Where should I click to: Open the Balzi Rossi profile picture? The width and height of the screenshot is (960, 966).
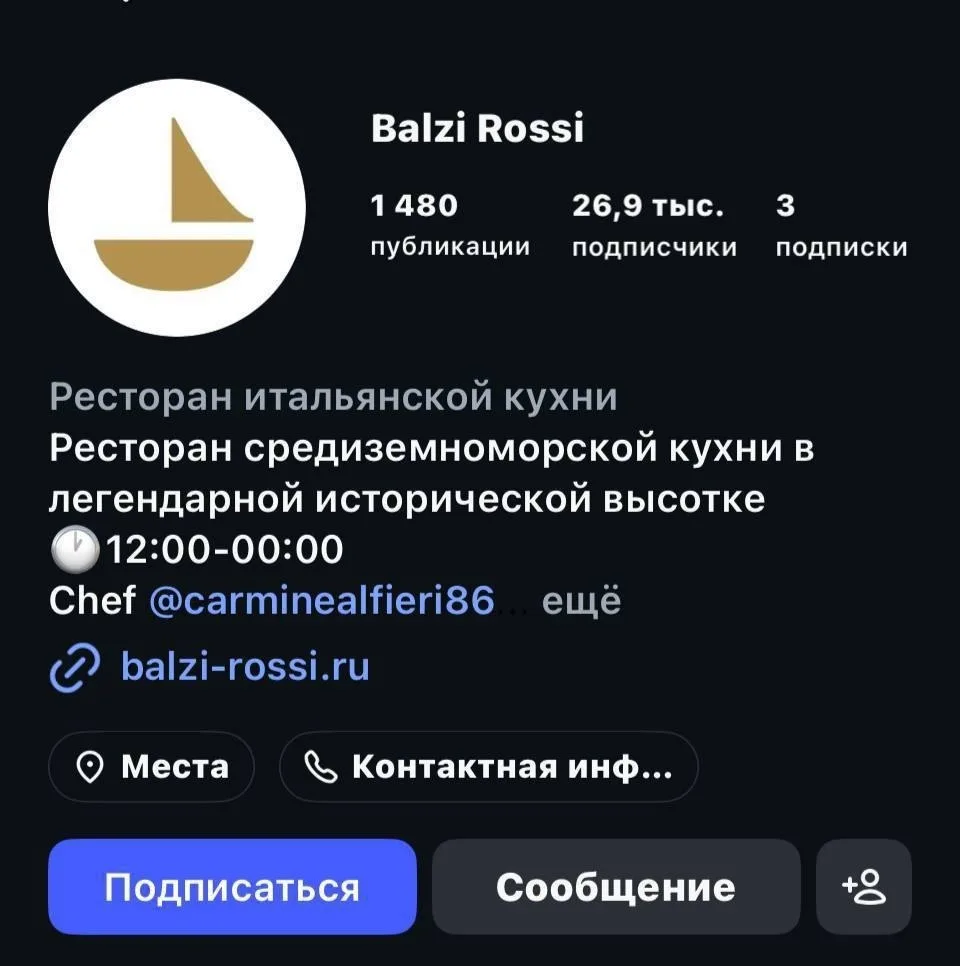[x=177, y=208]
